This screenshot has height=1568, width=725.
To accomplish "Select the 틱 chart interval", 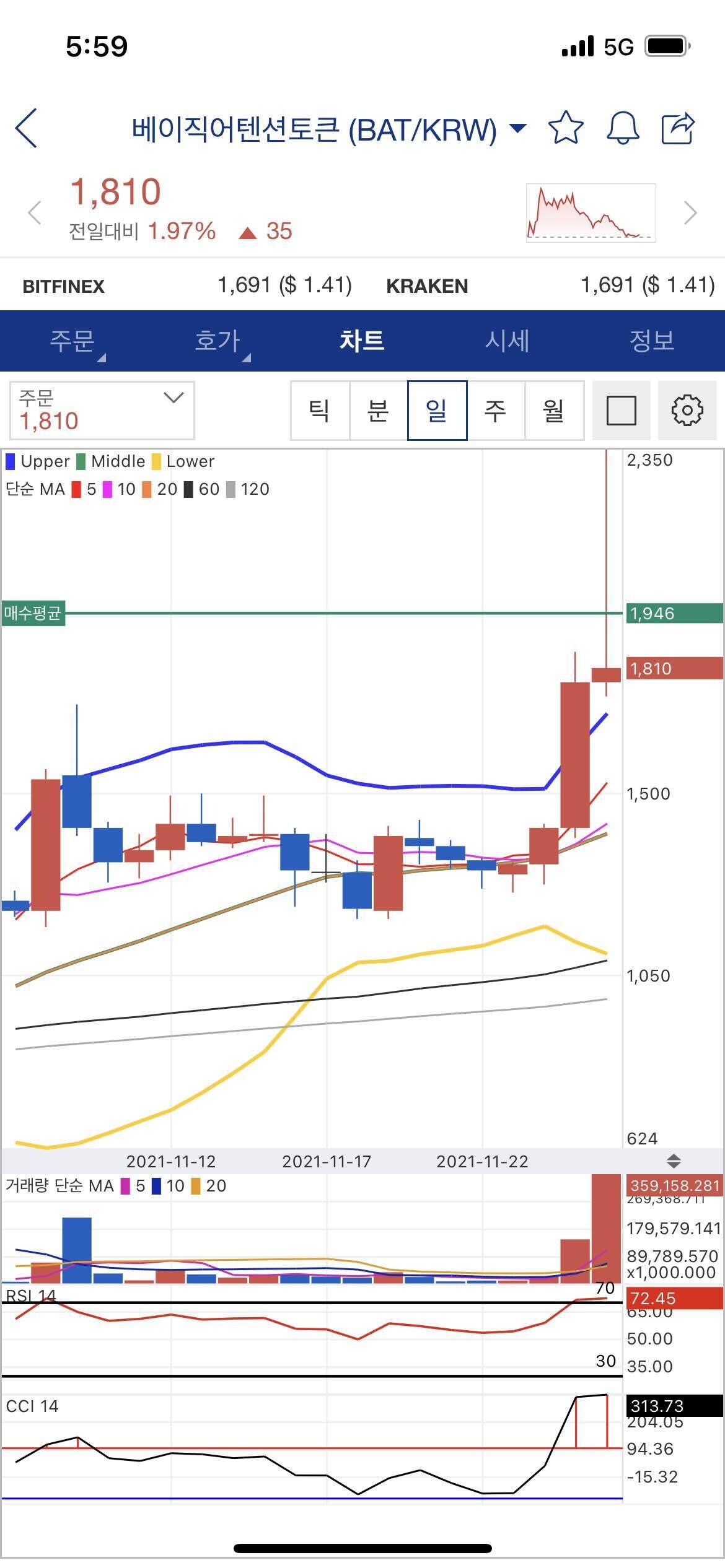I will click(x=320, y=410).
